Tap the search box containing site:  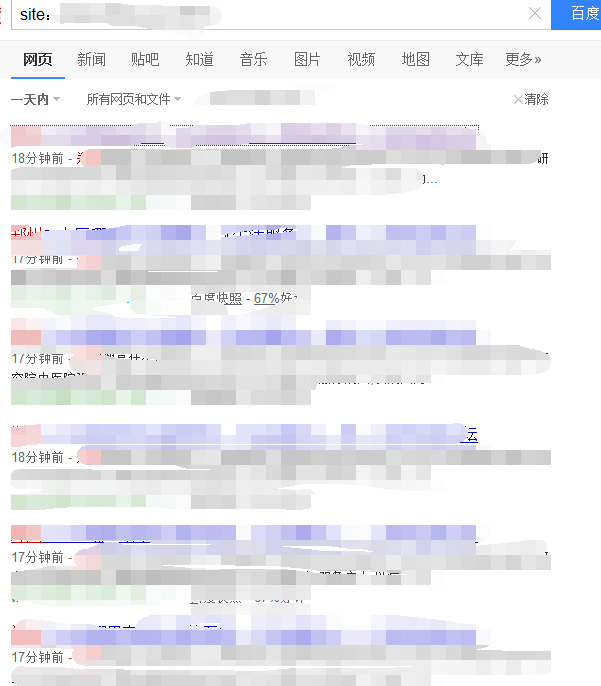click(x=270, y=13)
